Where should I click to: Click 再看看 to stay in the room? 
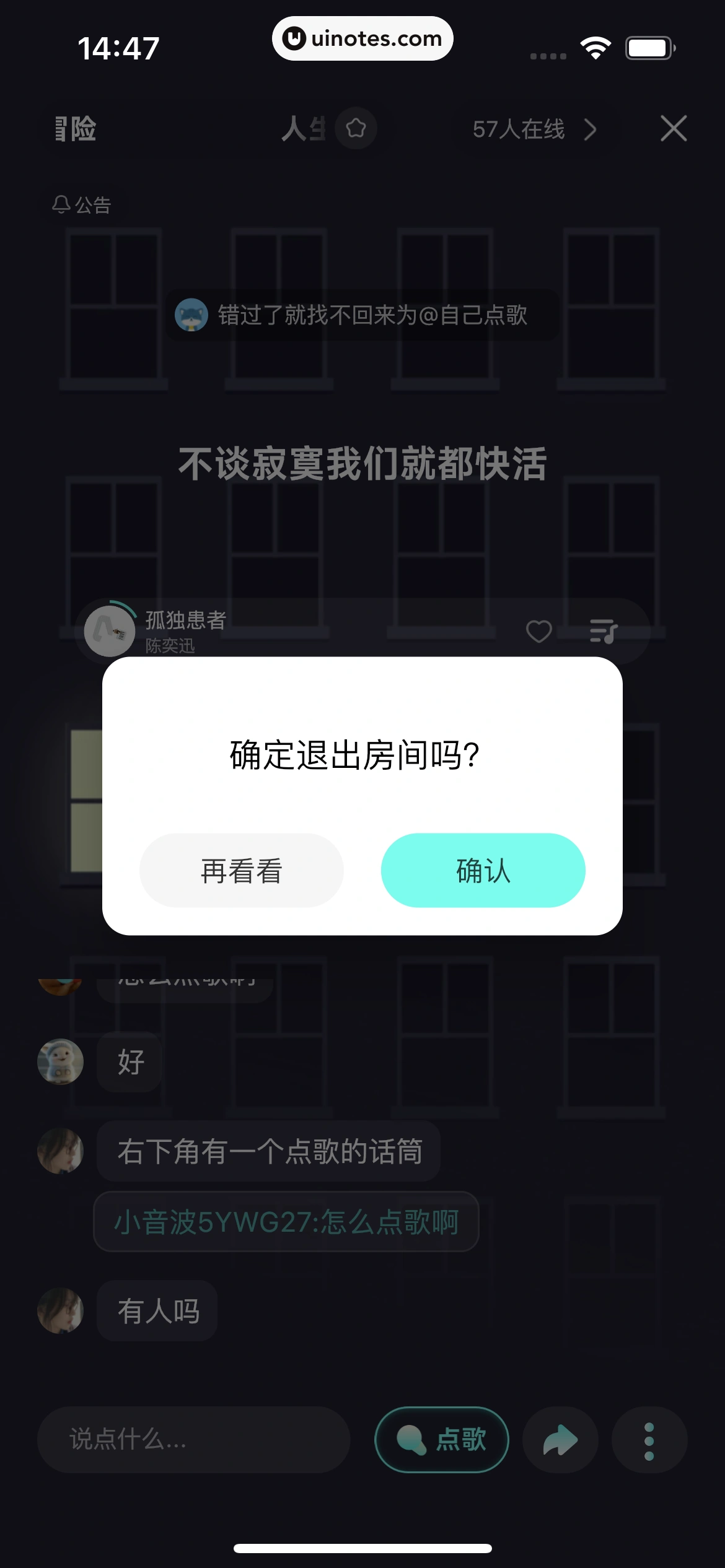[240, 871]
